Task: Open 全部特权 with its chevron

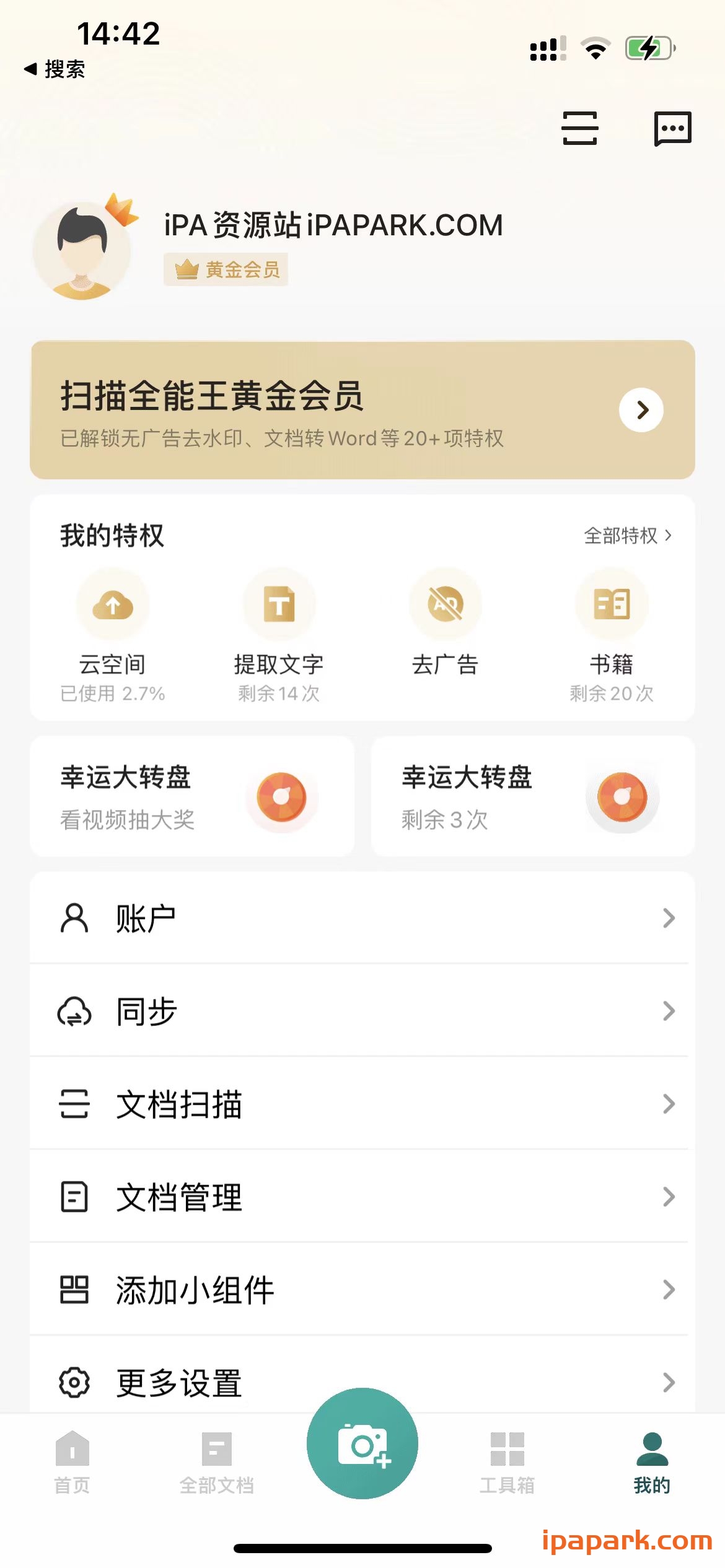Action: (627, 536)
